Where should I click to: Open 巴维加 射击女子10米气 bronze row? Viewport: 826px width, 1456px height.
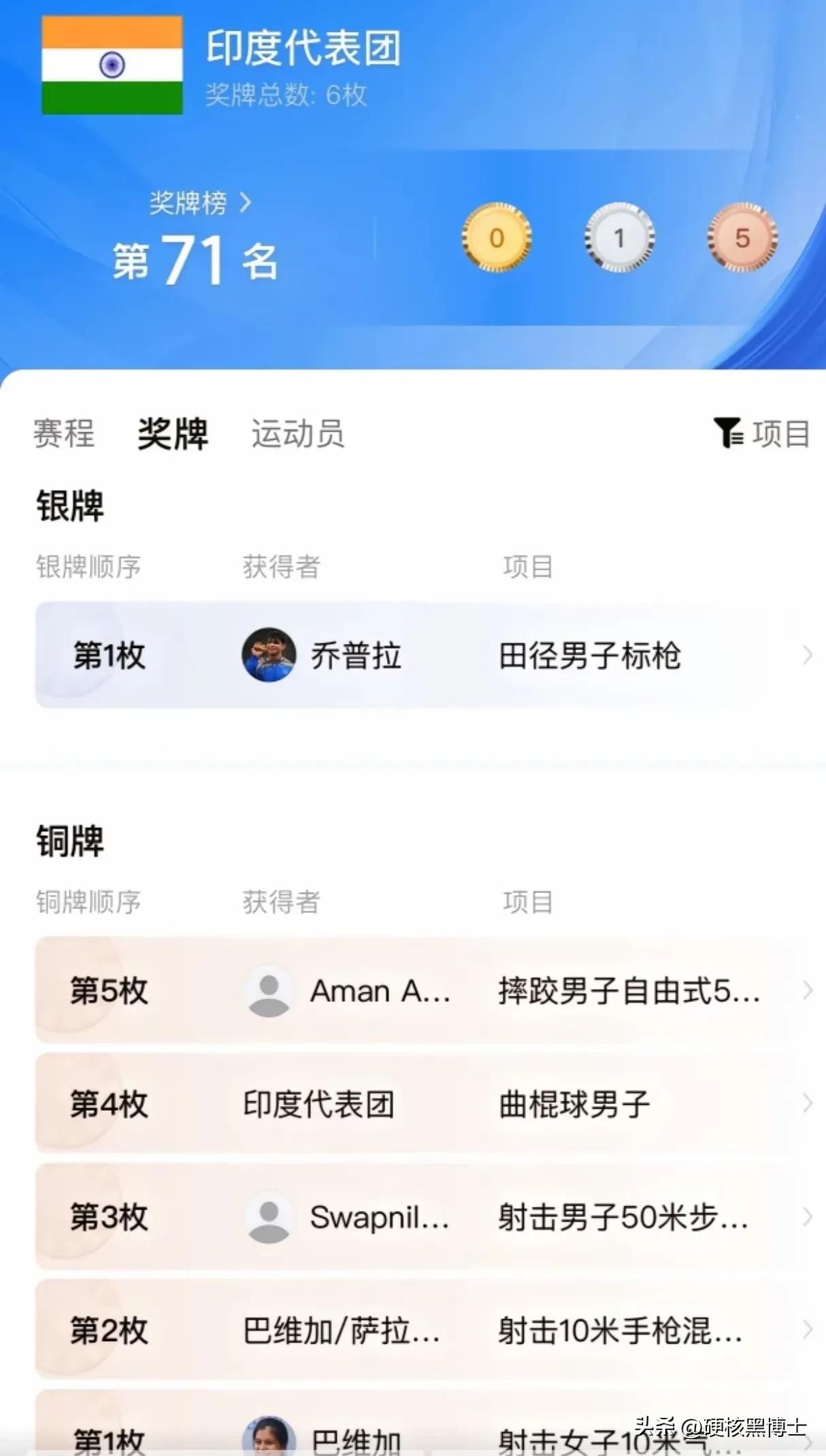click(x=422, y=1436)
